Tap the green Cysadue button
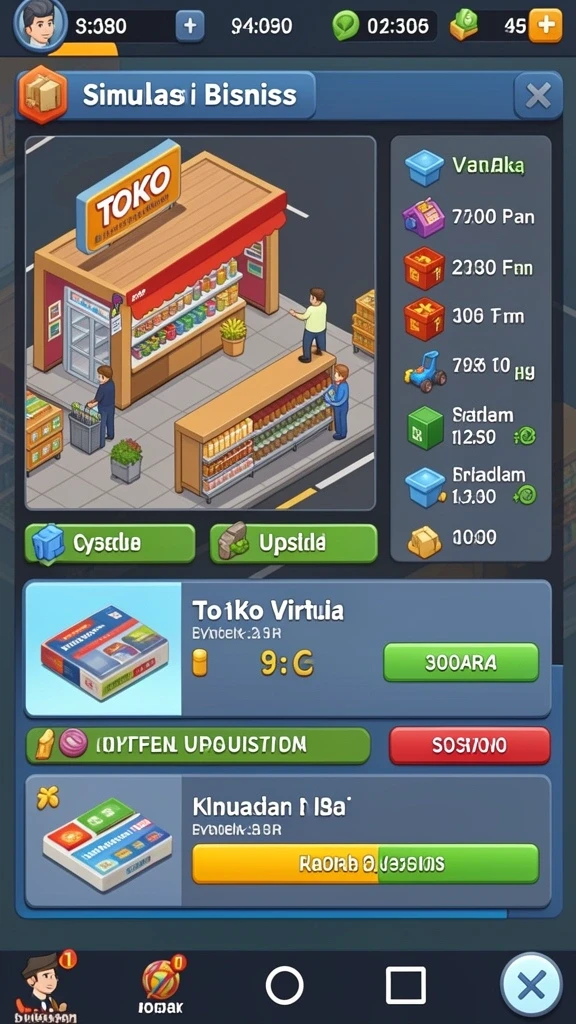 pyautogui.click(x=110, y=543)
